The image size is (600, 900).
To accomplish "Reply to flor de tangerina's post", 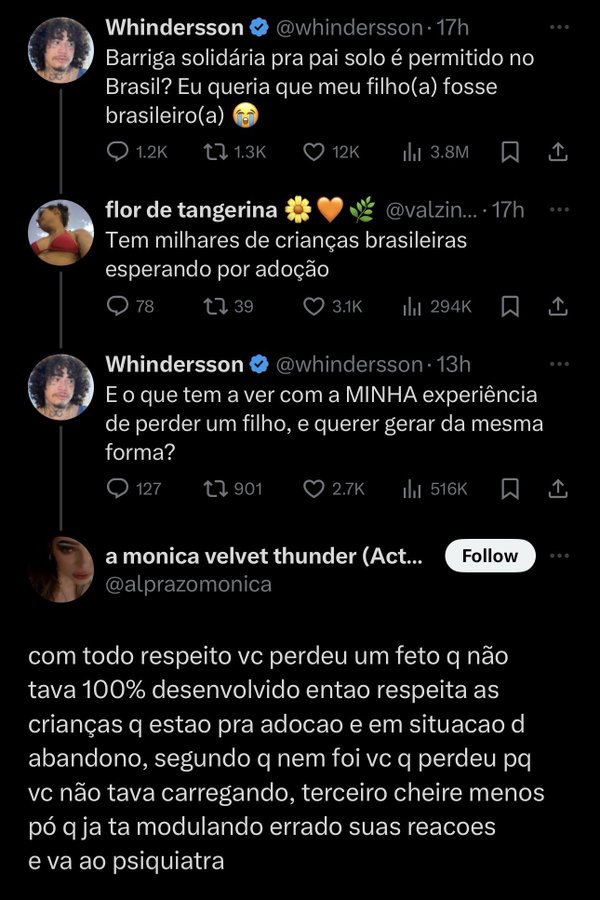I will click(x=117, y=306).
